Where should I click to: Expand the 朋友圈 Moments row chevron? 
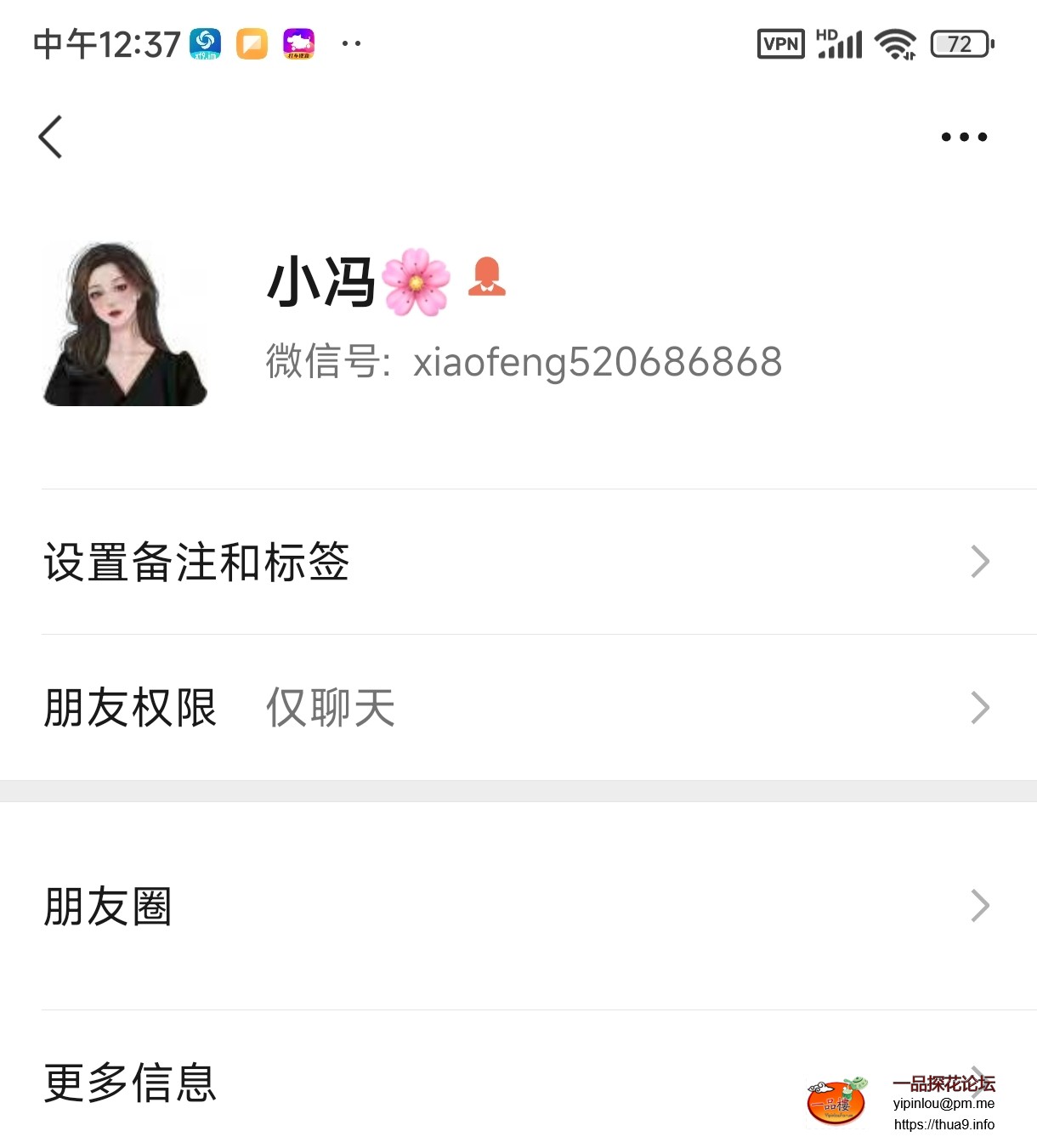(x=979, y=906)
